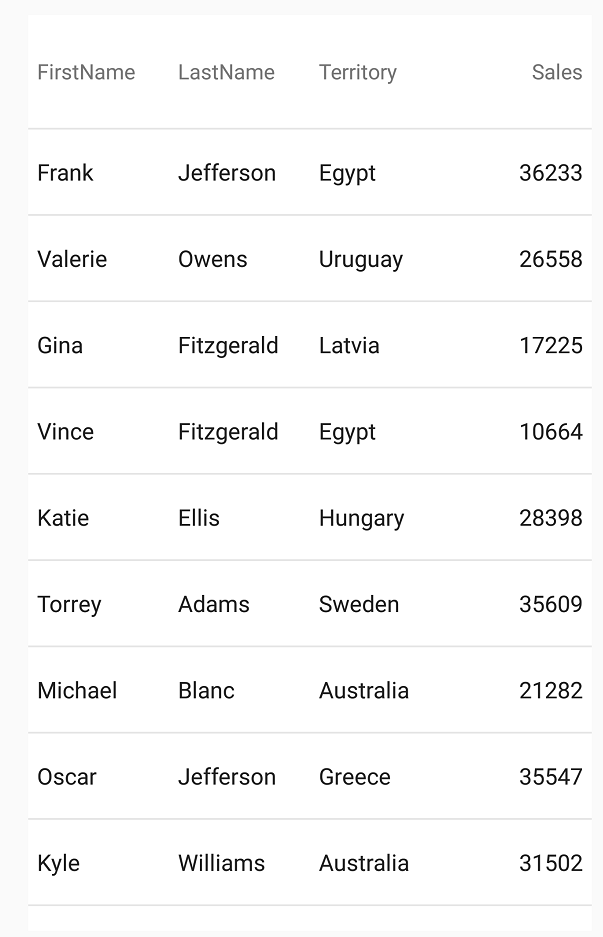Sort by the LastName column header
Screen dimensions: 603x937
[x=226, y=72]
